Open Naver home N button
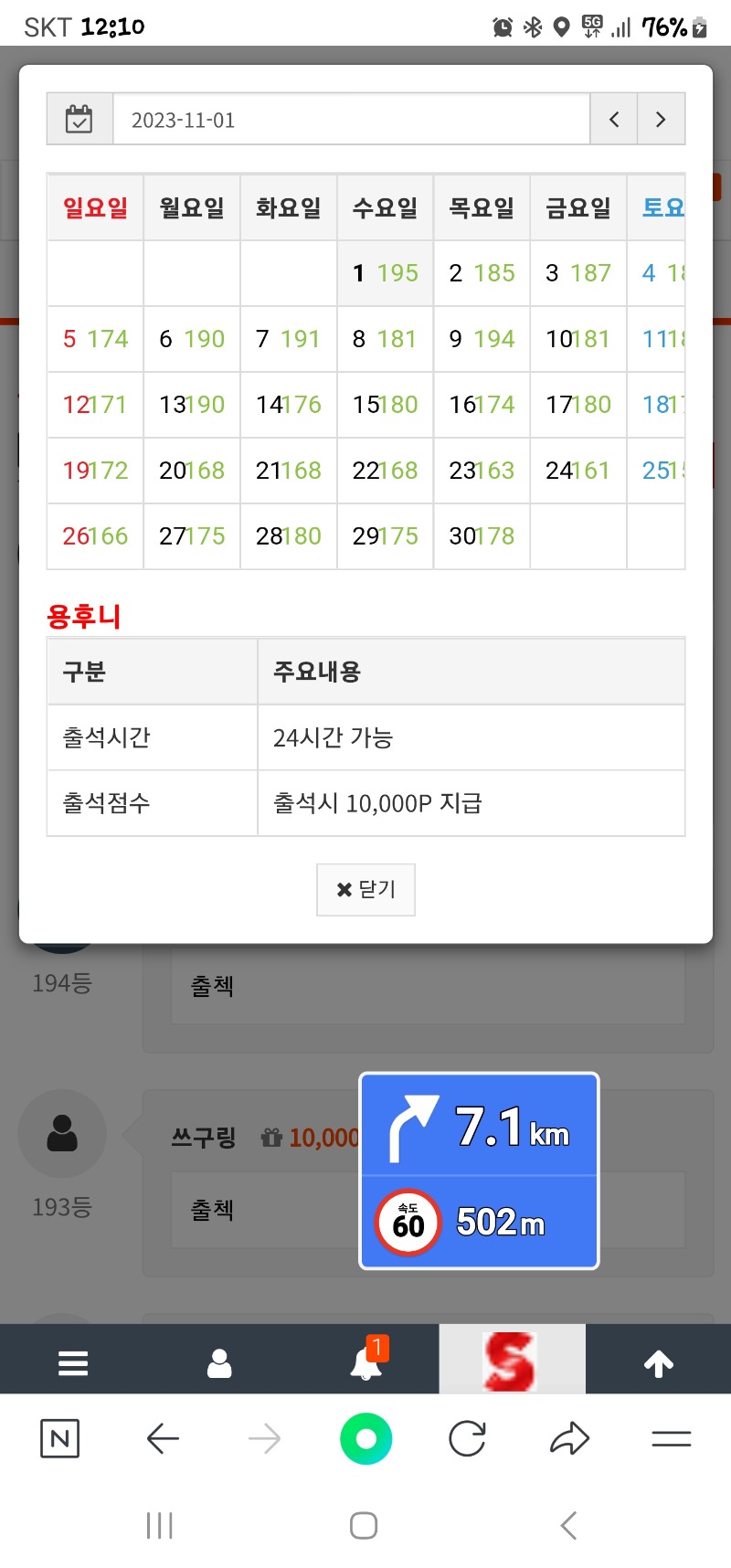731x1568 pixels. pyautogui.click(x=60, y=1439)
